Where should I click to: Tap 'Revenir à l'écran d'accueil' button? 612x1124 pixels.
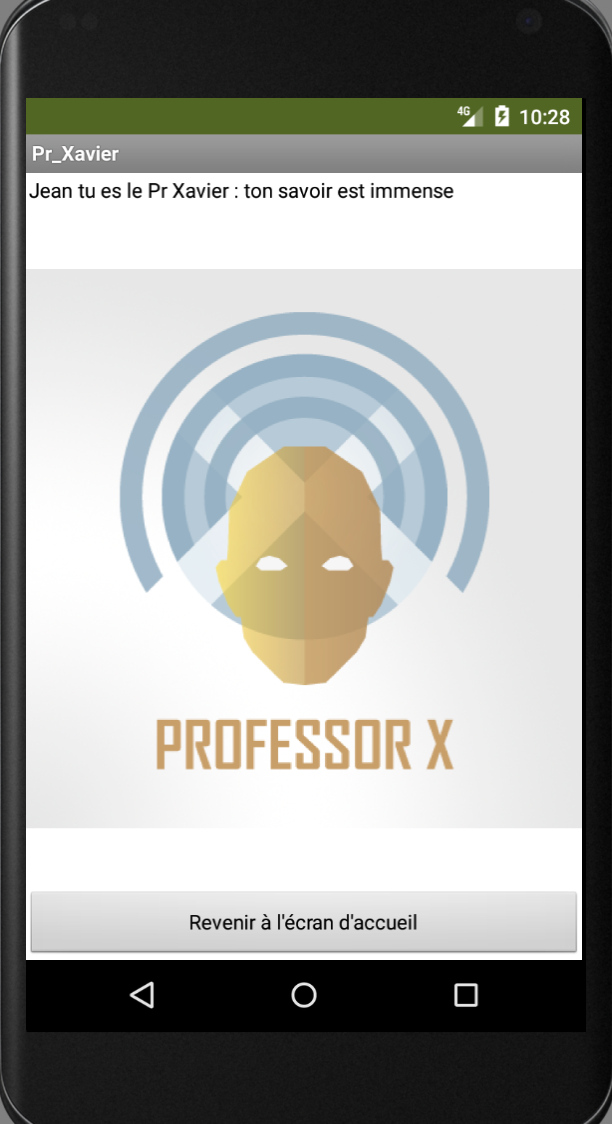pyautogui.click(x=303, y=922)
